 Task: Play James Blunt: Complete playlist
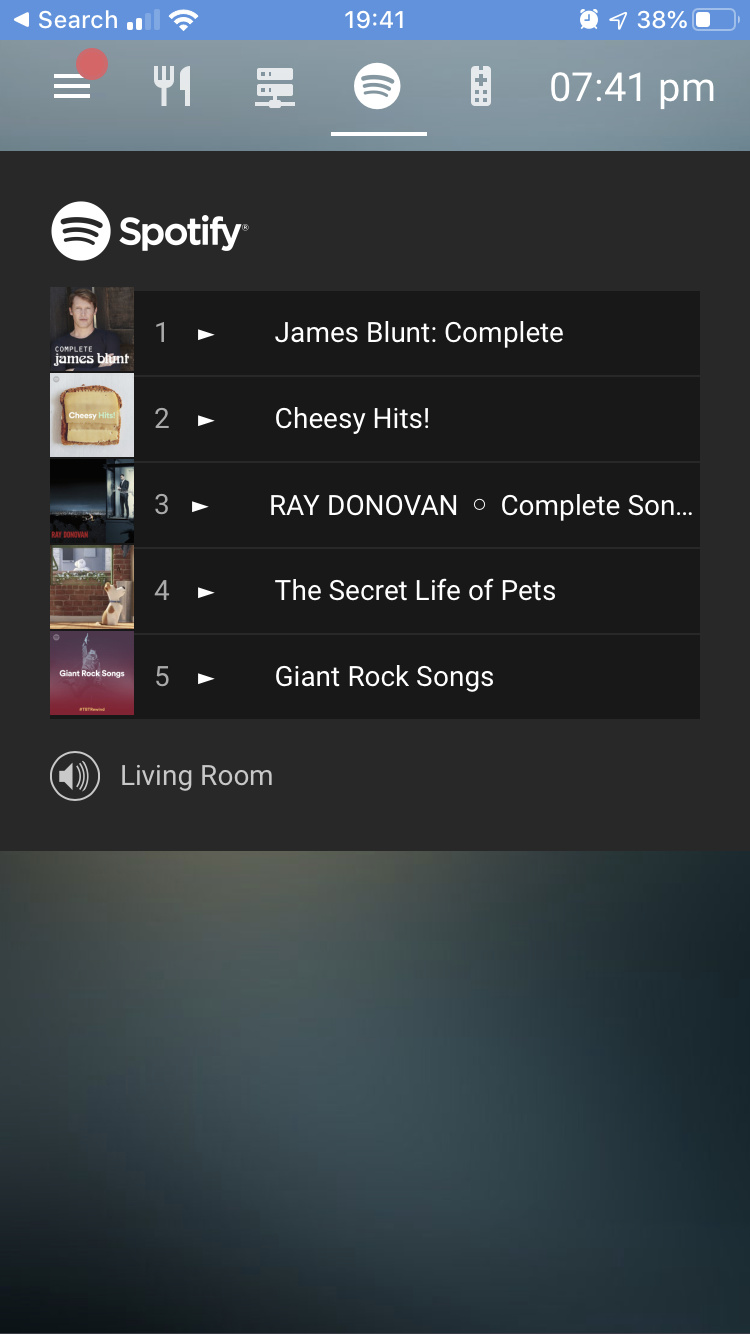pos(418,333)
